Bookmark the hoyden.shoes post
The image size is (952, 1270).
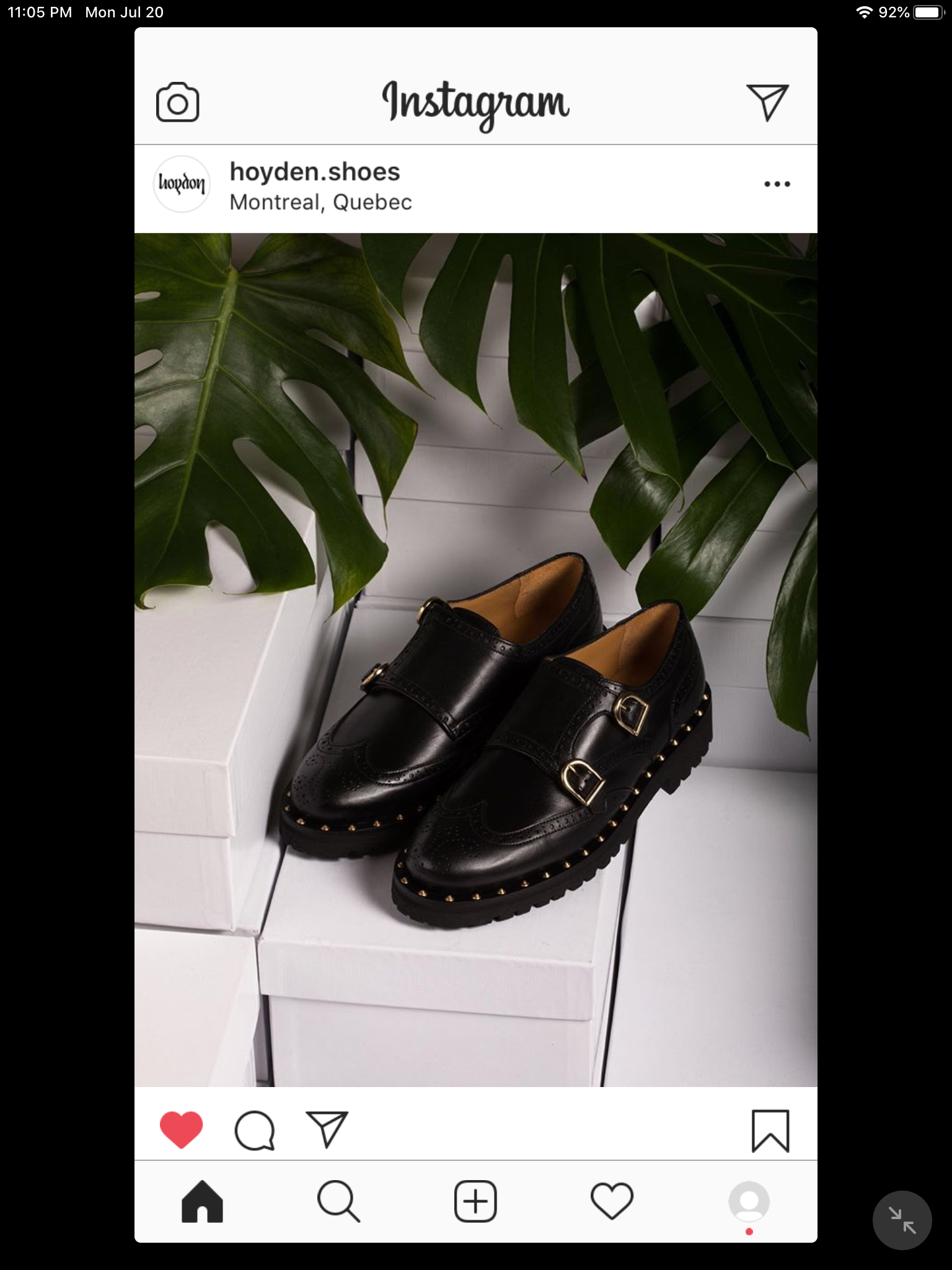(770, 1130)
